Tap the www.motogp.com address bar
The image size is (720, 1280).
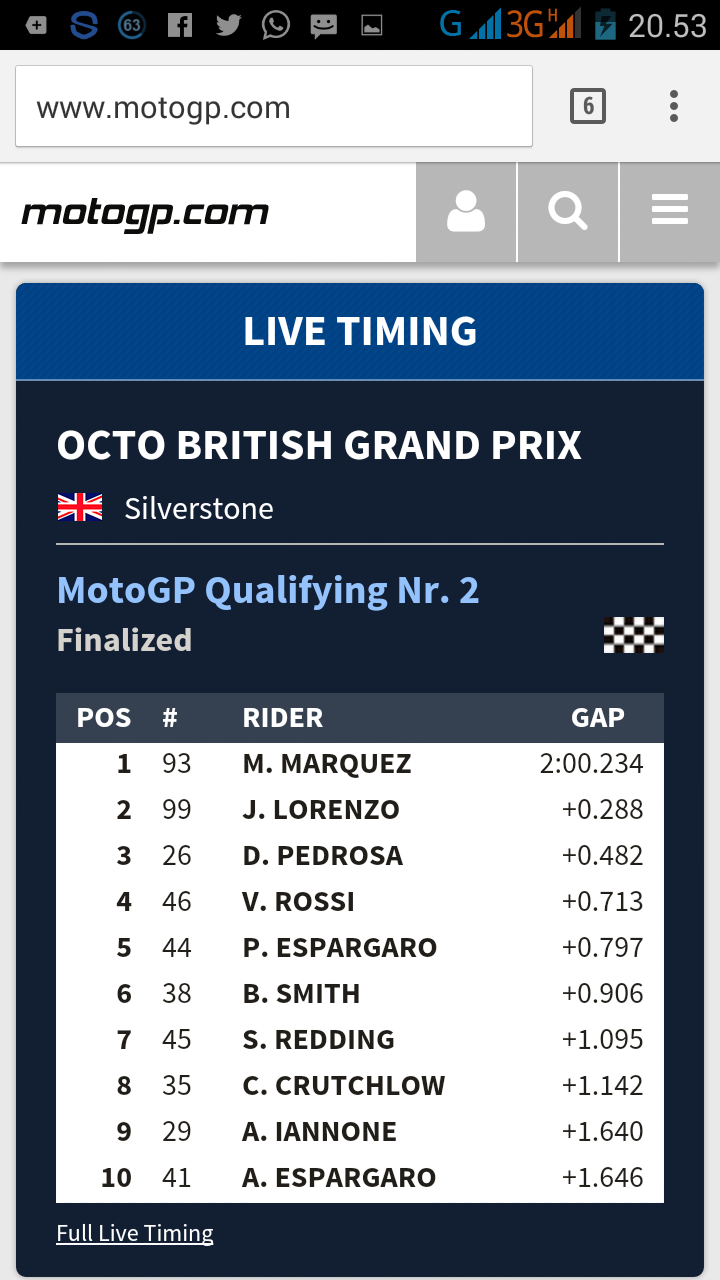click(273, 107)
